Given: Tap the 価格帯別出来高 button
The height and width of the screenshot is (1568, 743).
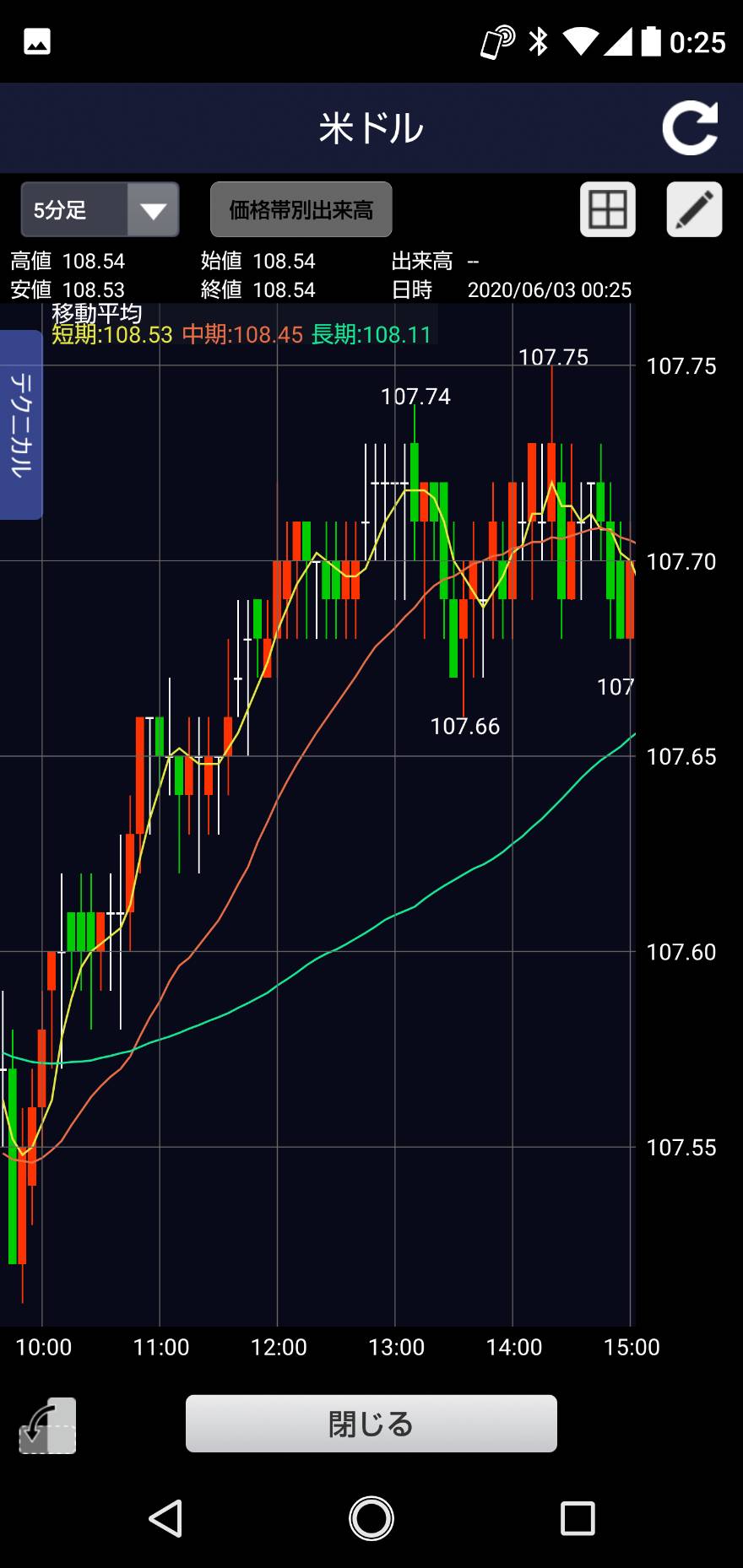Looking at the screenshot, I should click(x=301, y=209).
